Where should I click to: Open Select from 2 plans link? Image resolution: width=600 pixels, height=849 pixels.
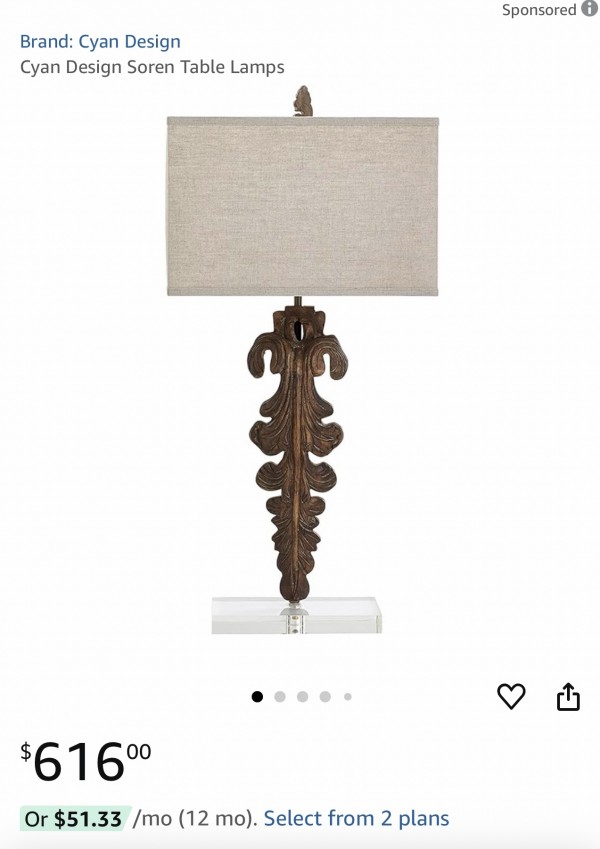(356, 819)
